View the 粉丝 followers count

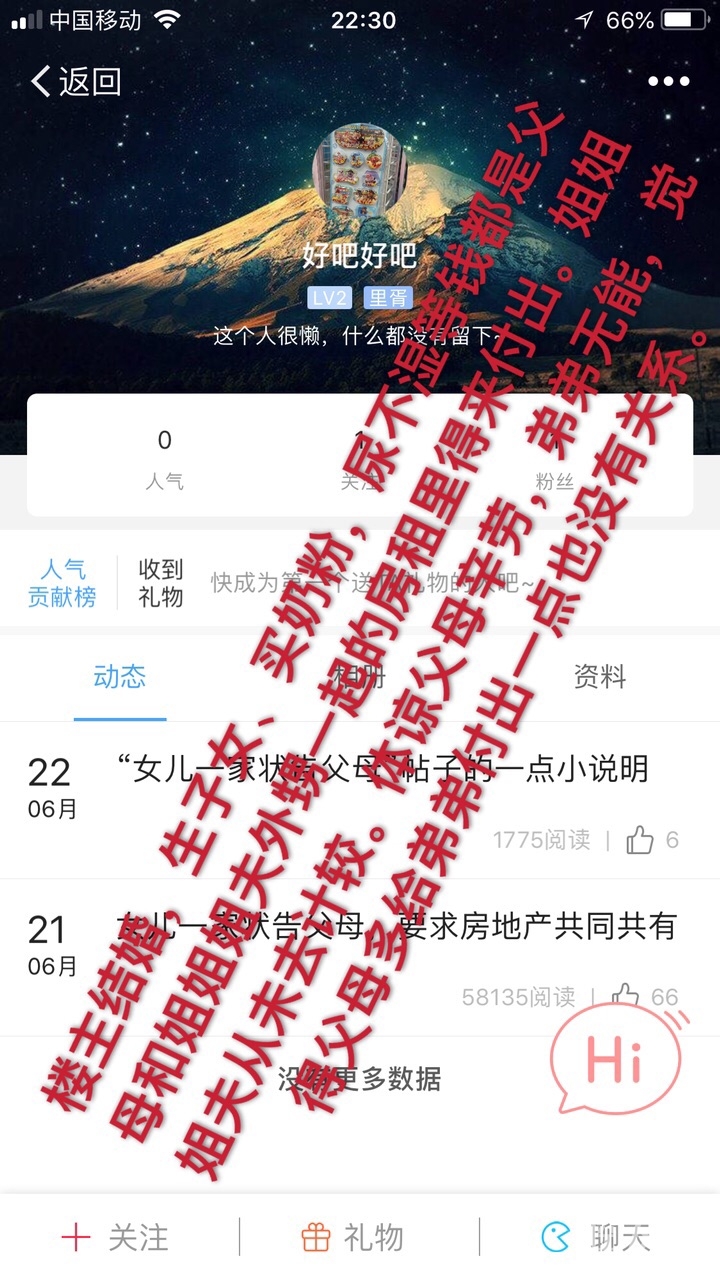click(x=554, y=458)
